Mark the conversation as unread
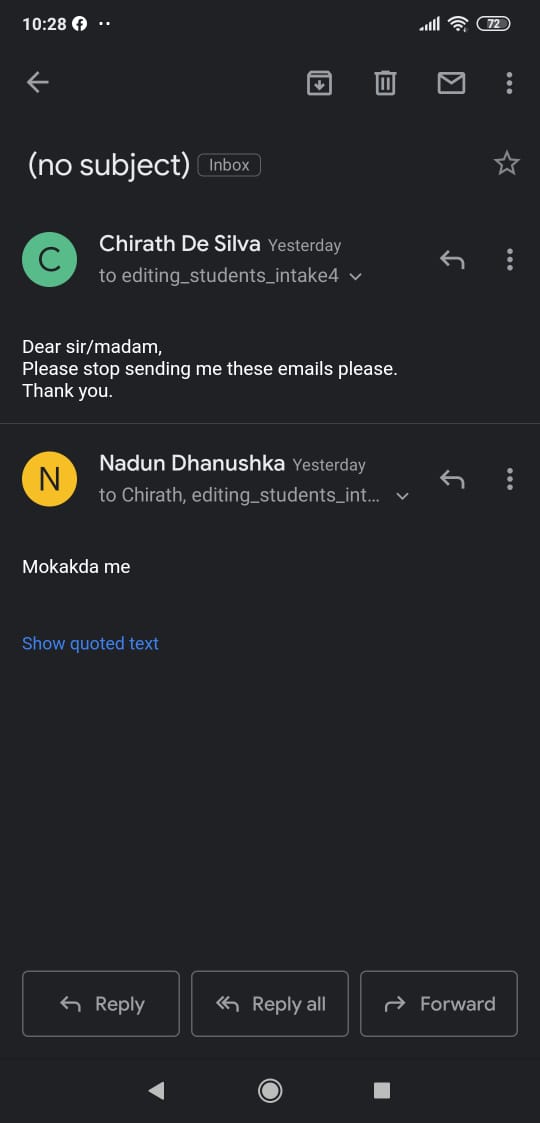Screen dimensions: 540x1123 coord(451,83)
